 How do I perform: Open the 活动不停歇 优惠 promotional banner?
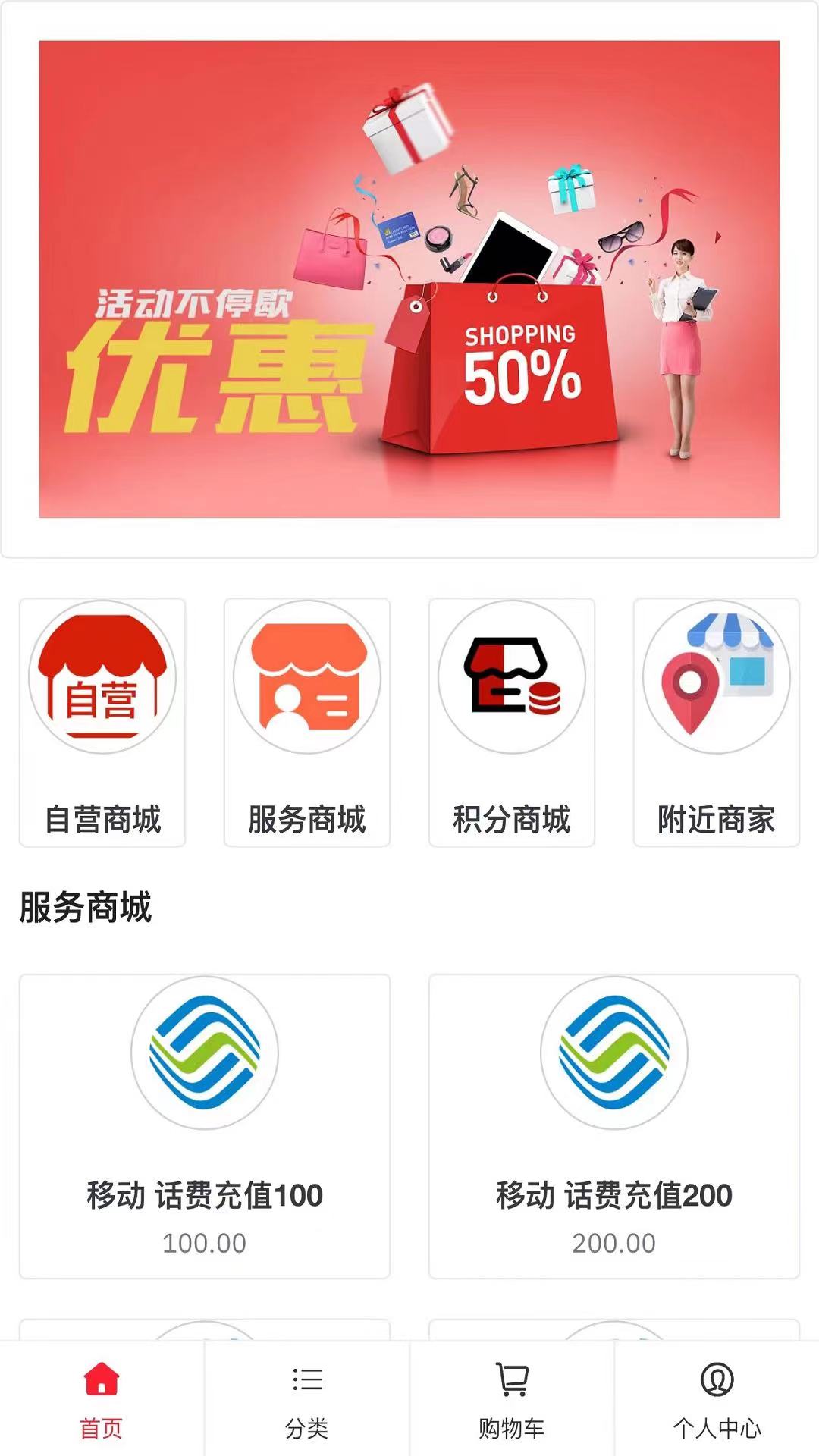tap(409, 279)
